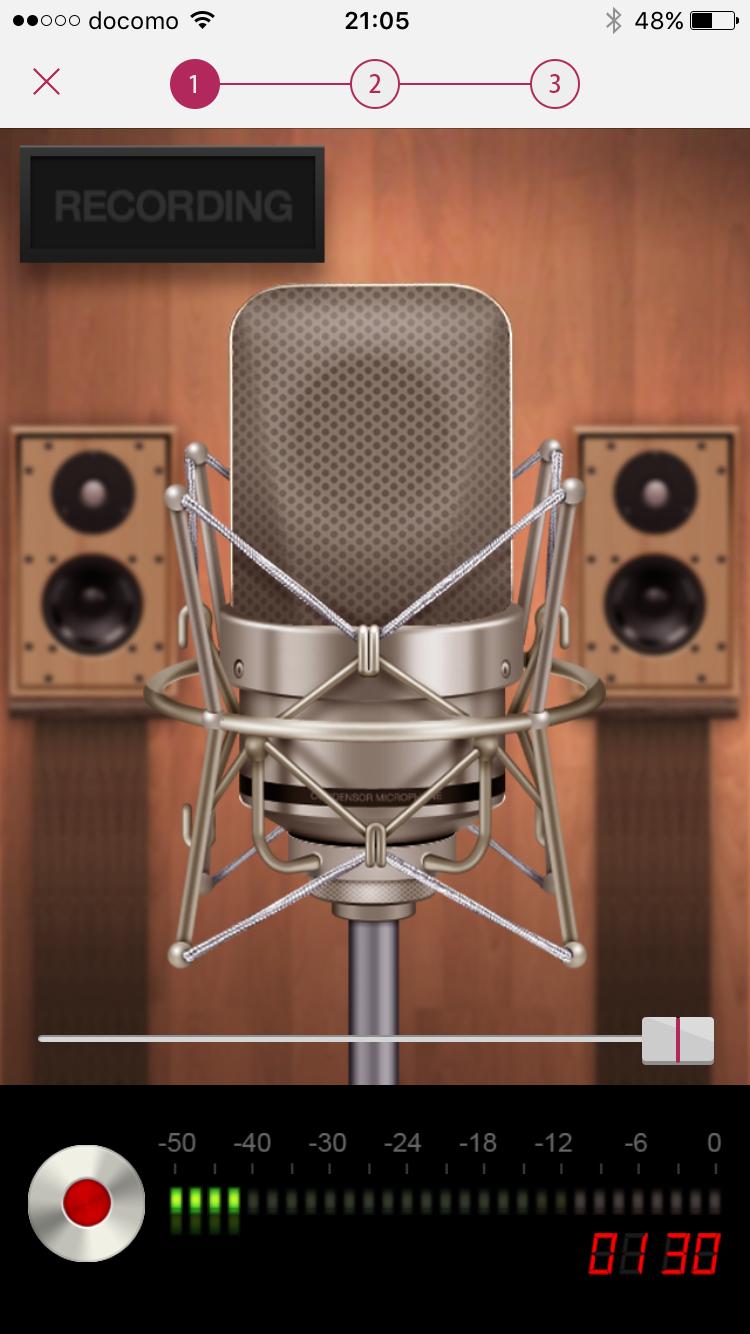750x1334 pixels.
Task: Jump to step 2 in the progress indicator
Action: click(374, 84)
